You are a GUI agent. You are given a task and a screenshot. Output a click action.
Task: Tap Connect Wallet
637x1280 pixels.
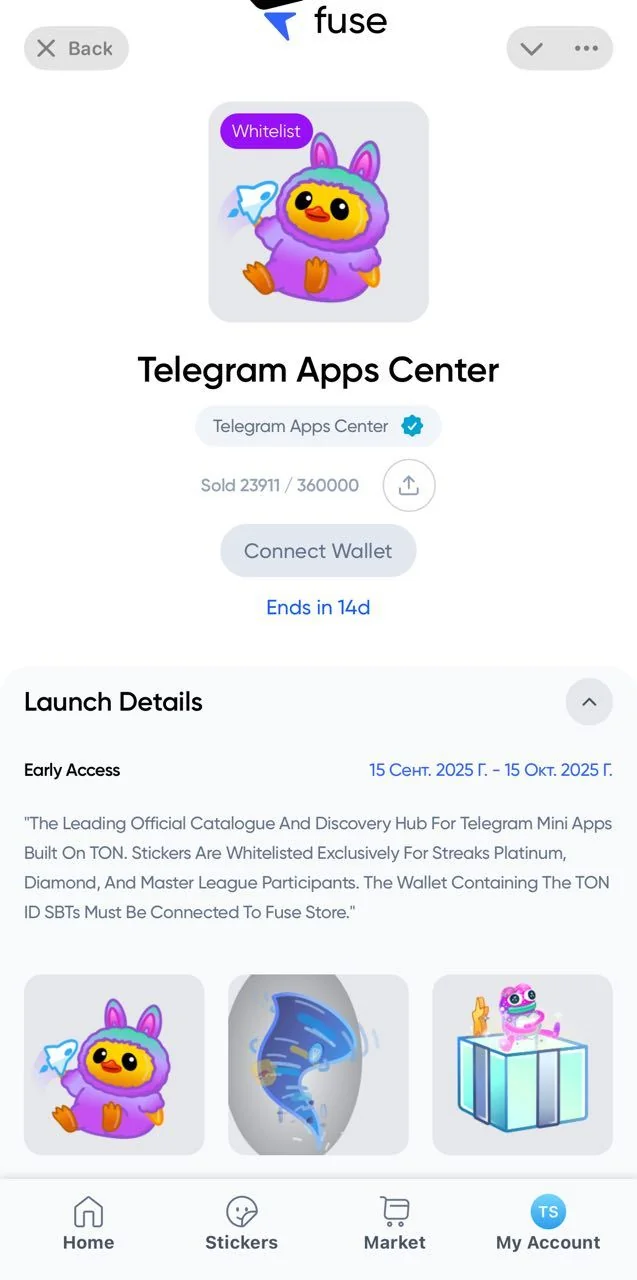click(x=318, y=551)
